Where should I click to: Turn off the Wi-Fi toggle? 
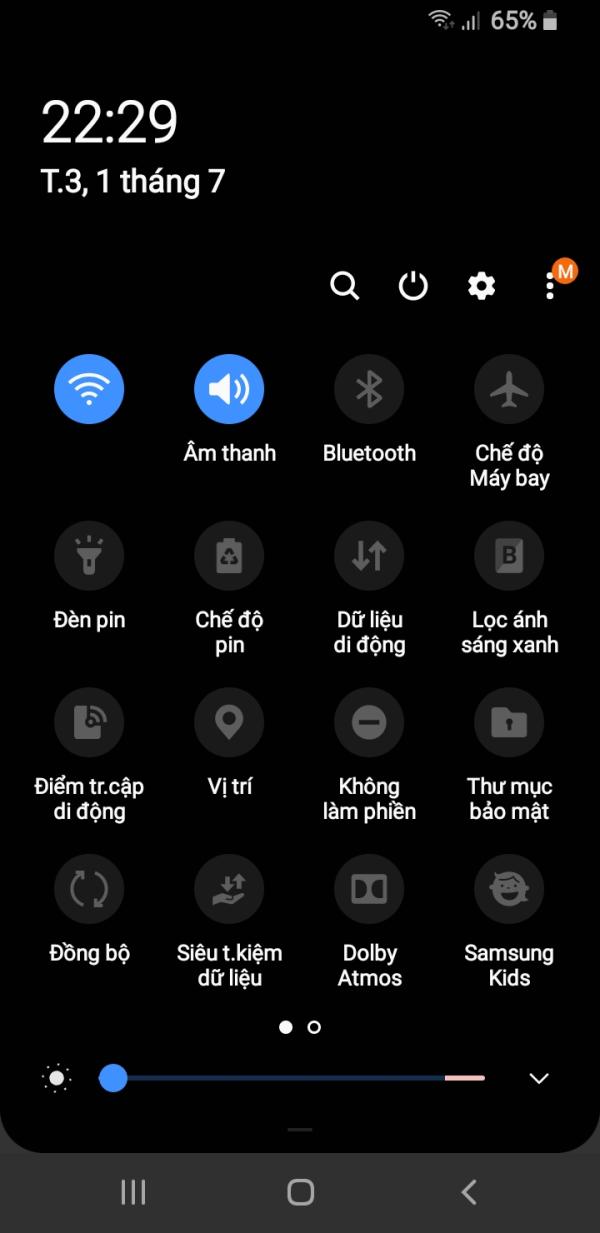(89, 389)
